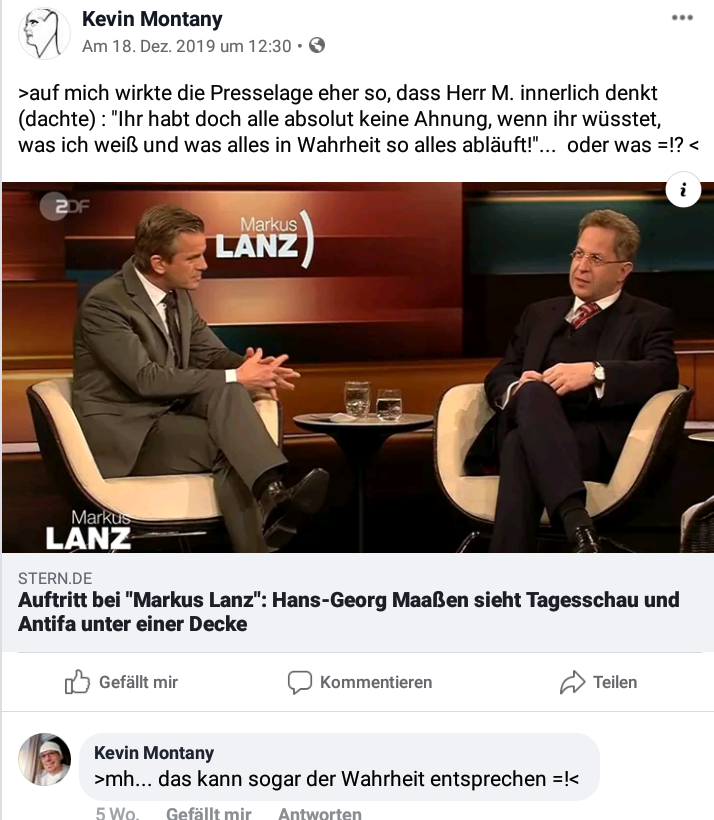Open the post's overflow menu

[x=682, y=18]
